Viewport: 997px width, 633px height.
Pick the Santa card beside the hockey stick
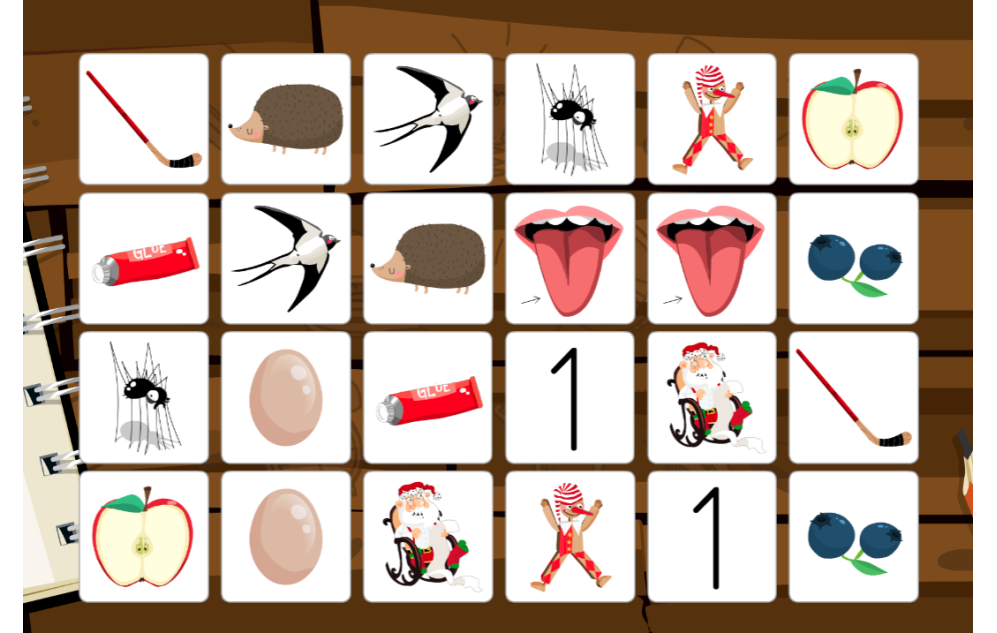click(x=711, y=398)
